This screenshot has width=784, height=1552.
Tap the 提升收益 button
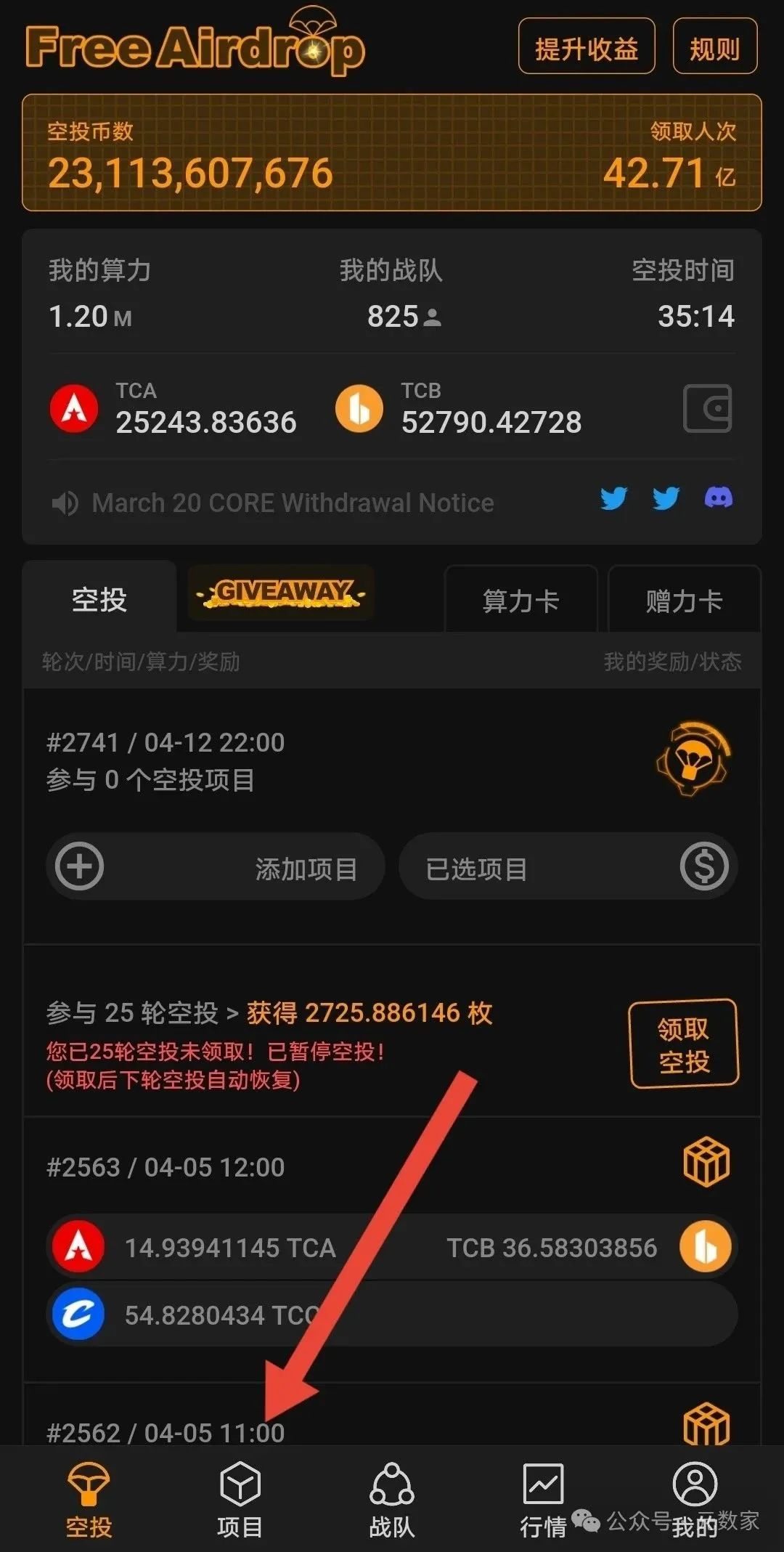click(587, 46)
